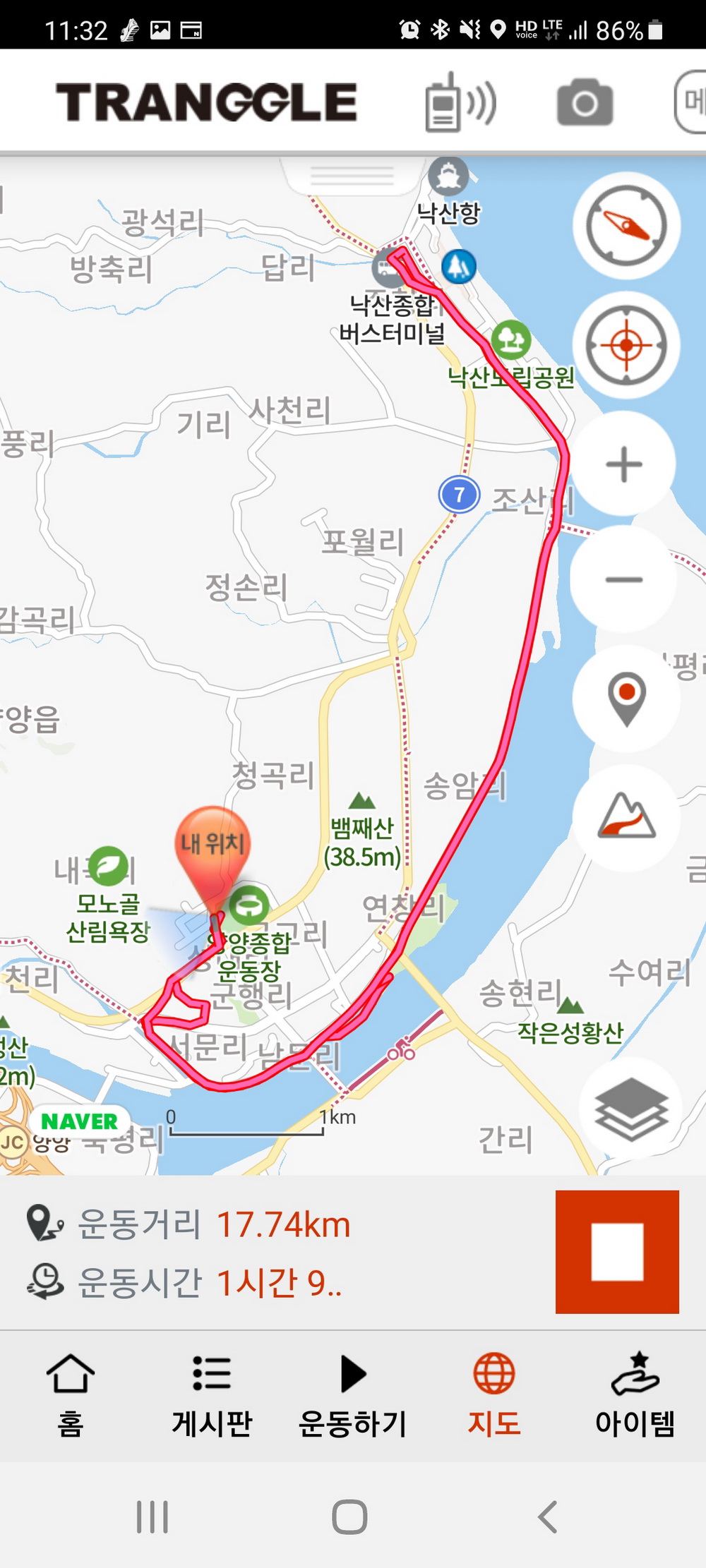Stop the workout recording

tap(617, 1252)
